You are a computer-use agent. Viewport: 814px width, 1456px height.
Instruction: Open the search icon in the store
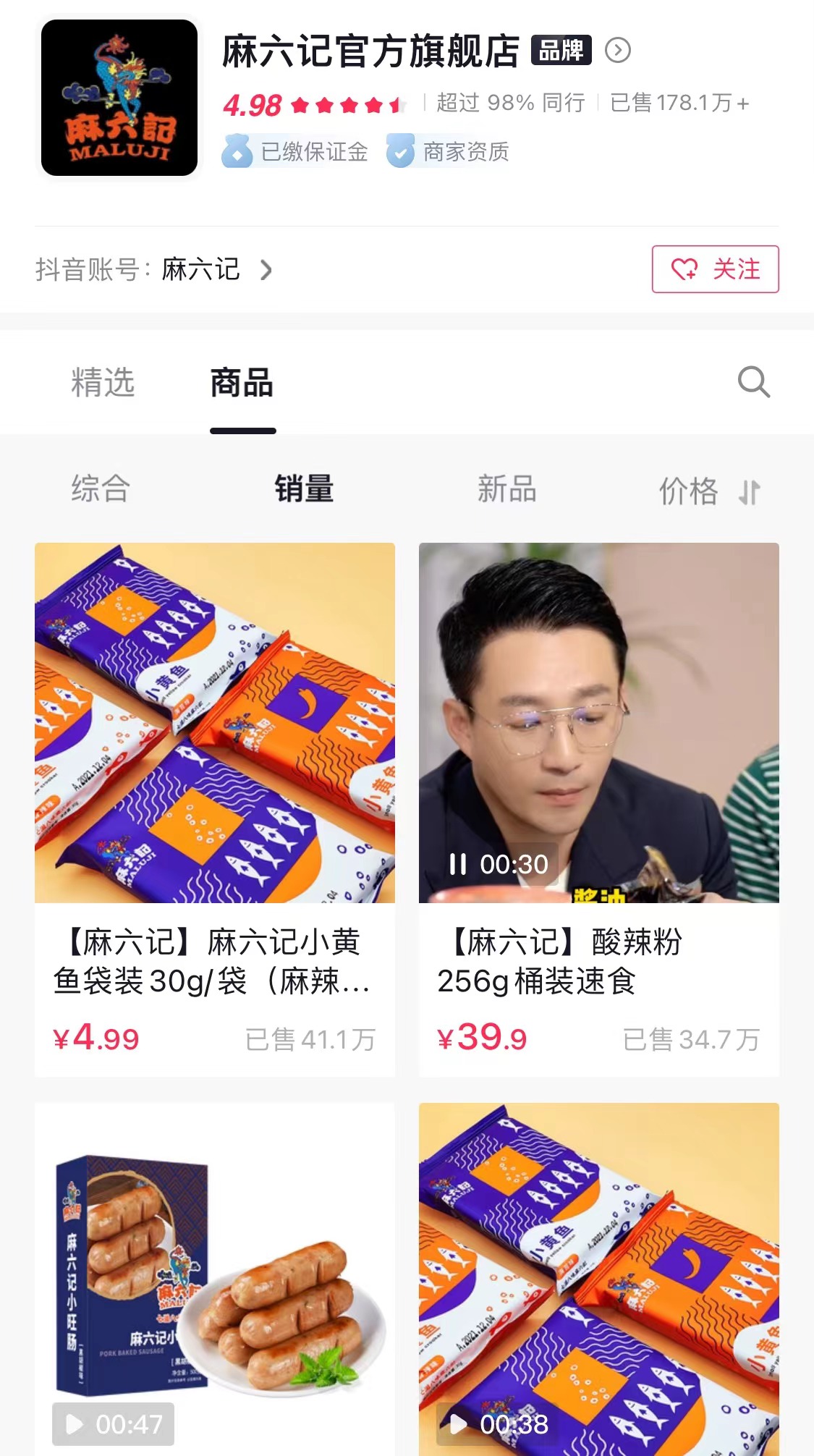(753, 382)
